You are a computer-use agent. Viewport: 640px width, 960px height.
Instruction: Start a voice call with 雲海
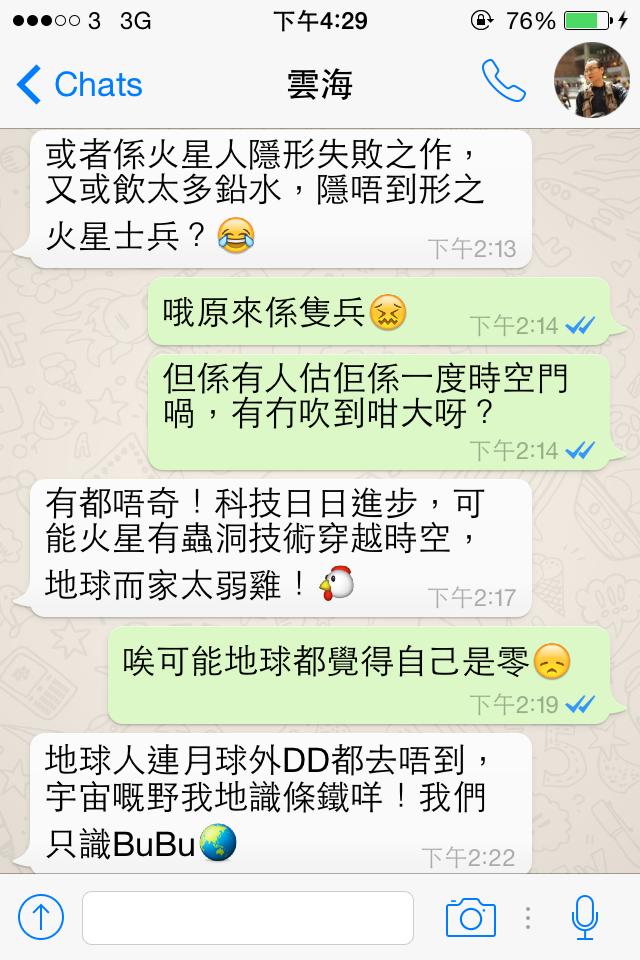[x=503, y=82]
